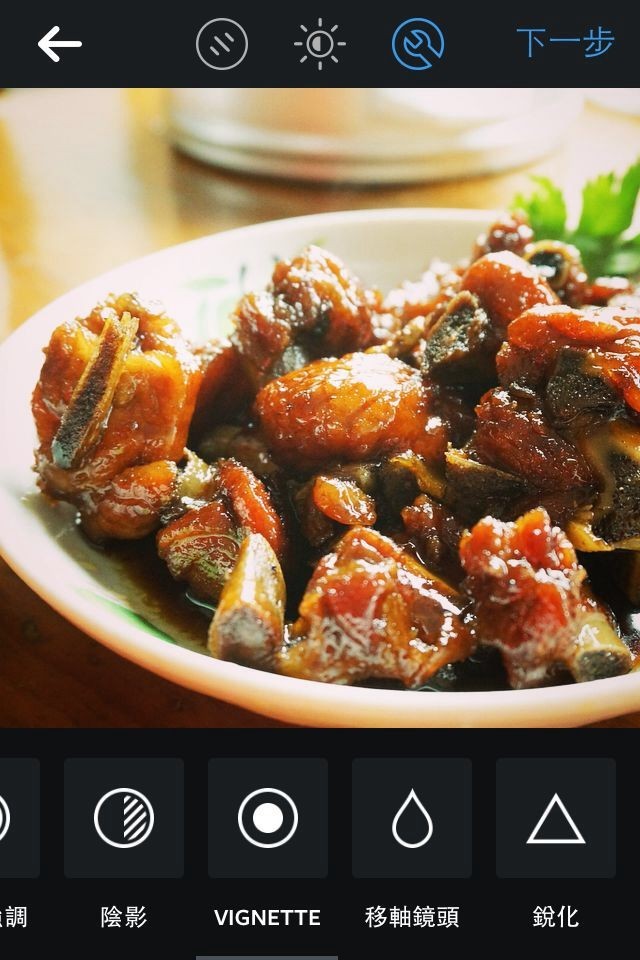640x960 pixels.
Task: Apply the 銳化 sharpen tool
Action: click(x=556, y=818)
